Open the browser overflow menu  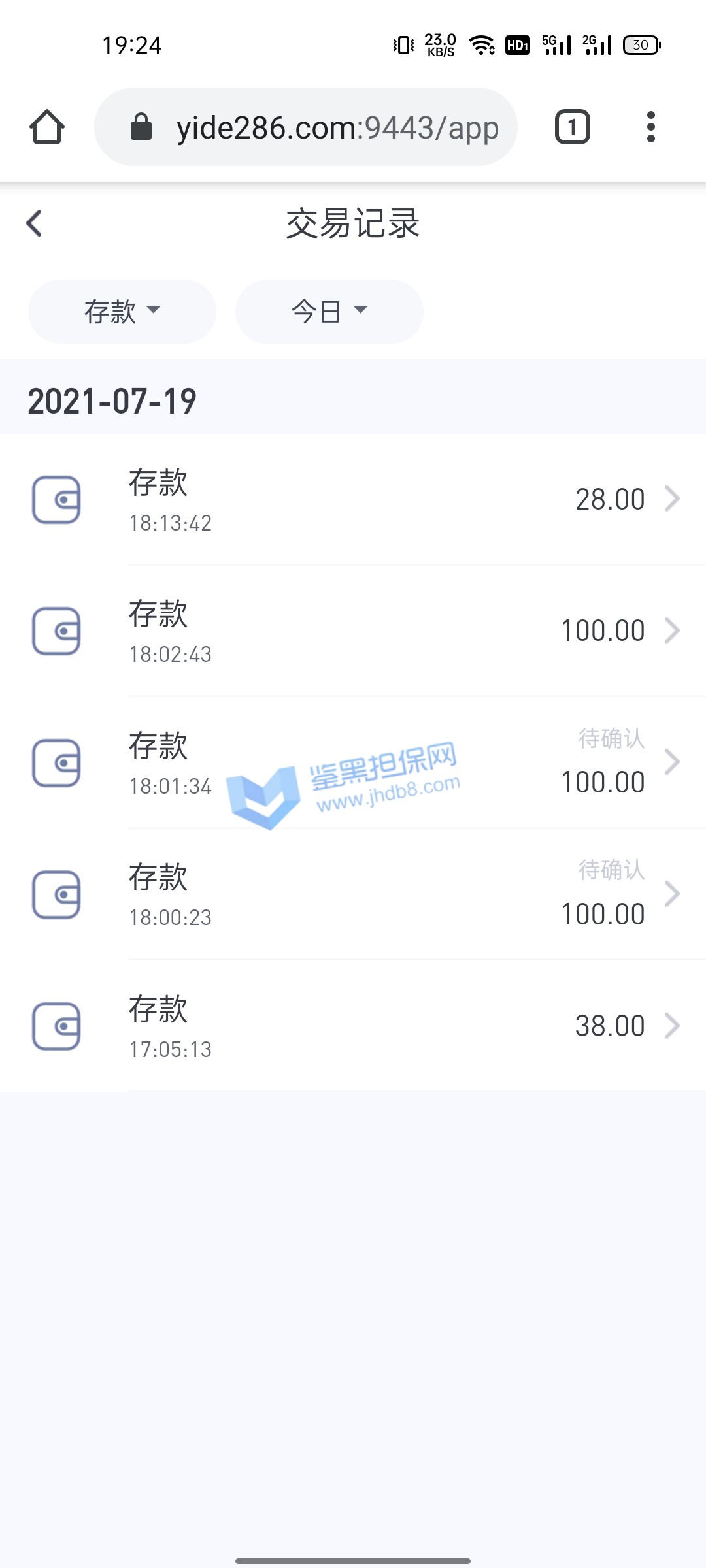(x=650, y=127)
